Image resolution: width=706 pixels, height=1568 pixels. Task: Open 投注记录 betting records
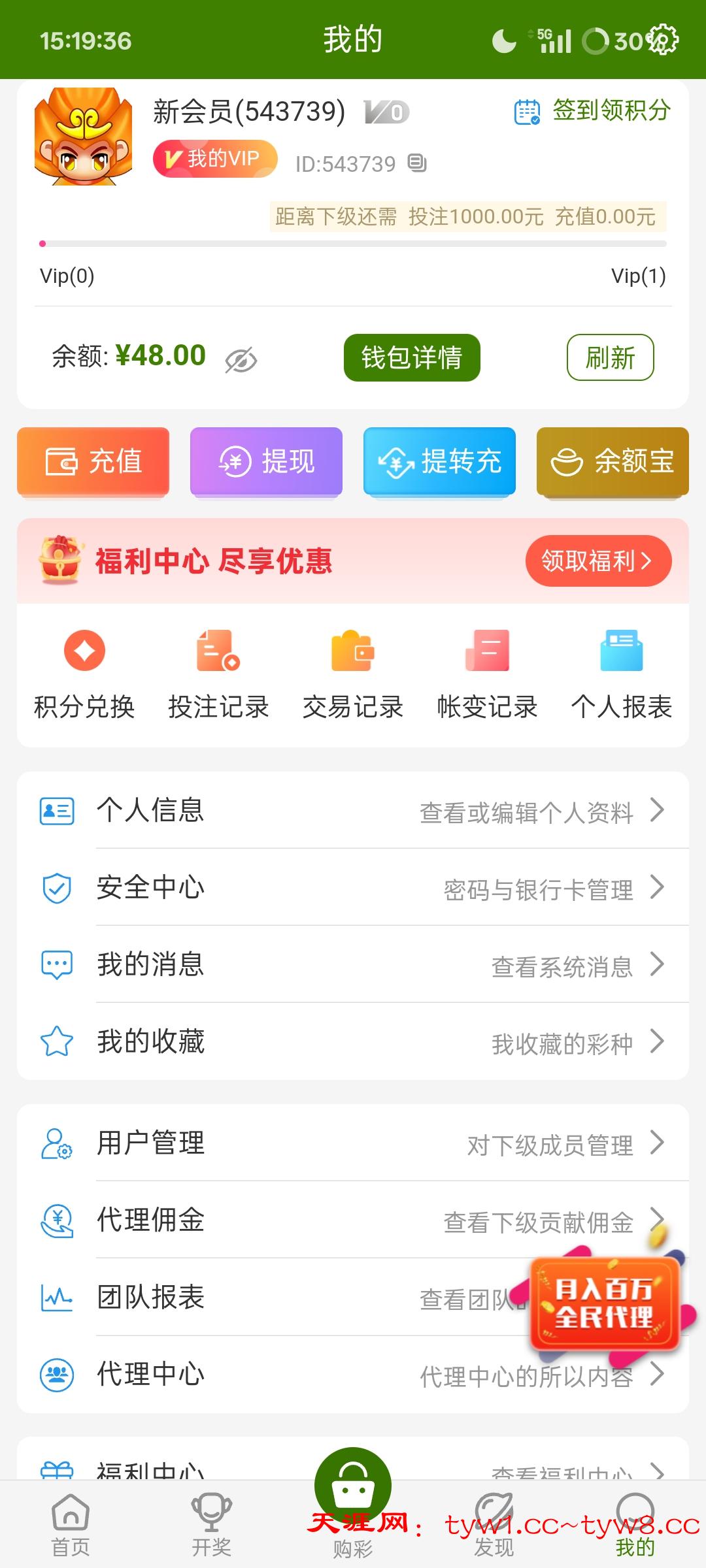tap(218, 674)
